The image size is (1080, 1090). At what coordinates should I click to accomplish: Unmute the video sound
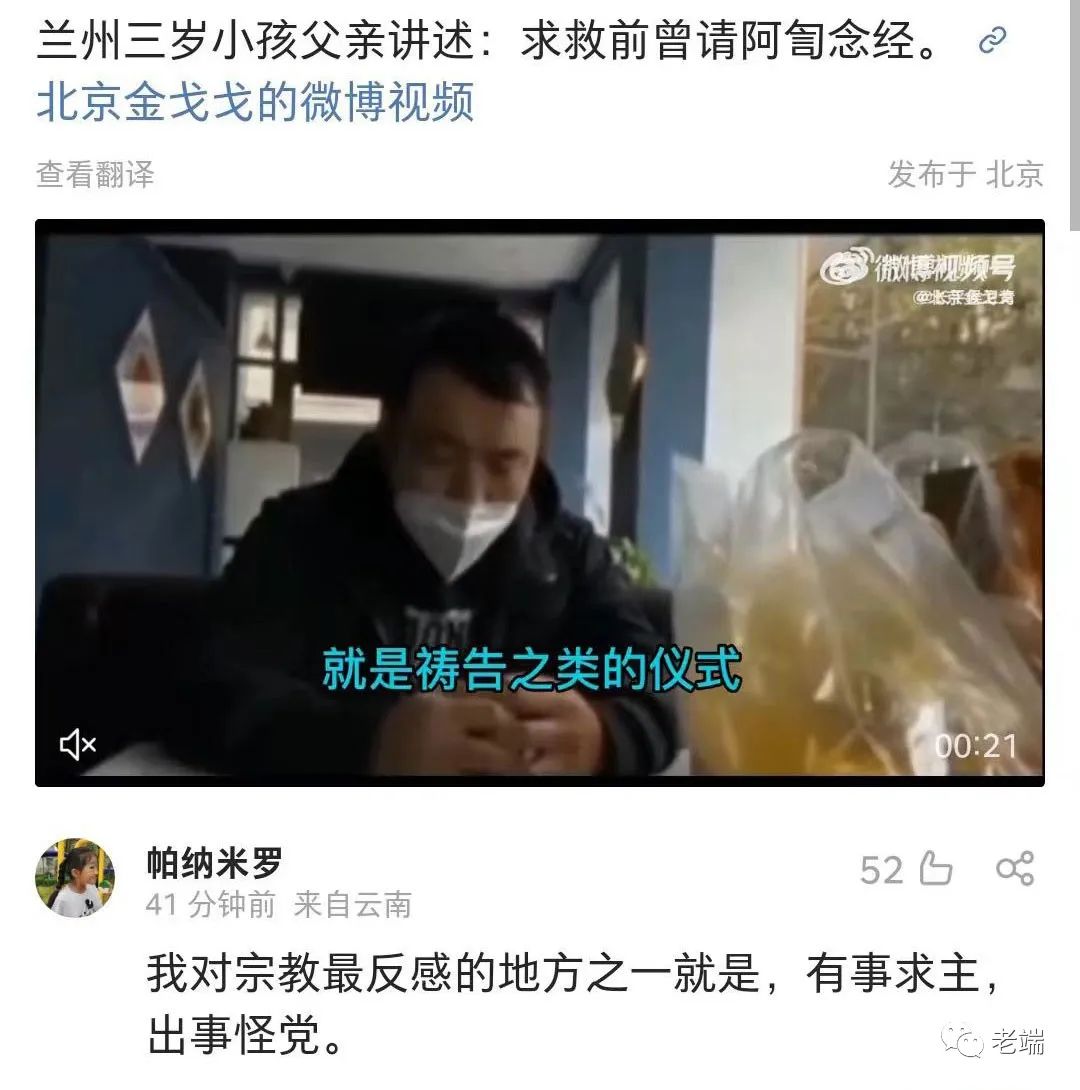pos(78,745)
